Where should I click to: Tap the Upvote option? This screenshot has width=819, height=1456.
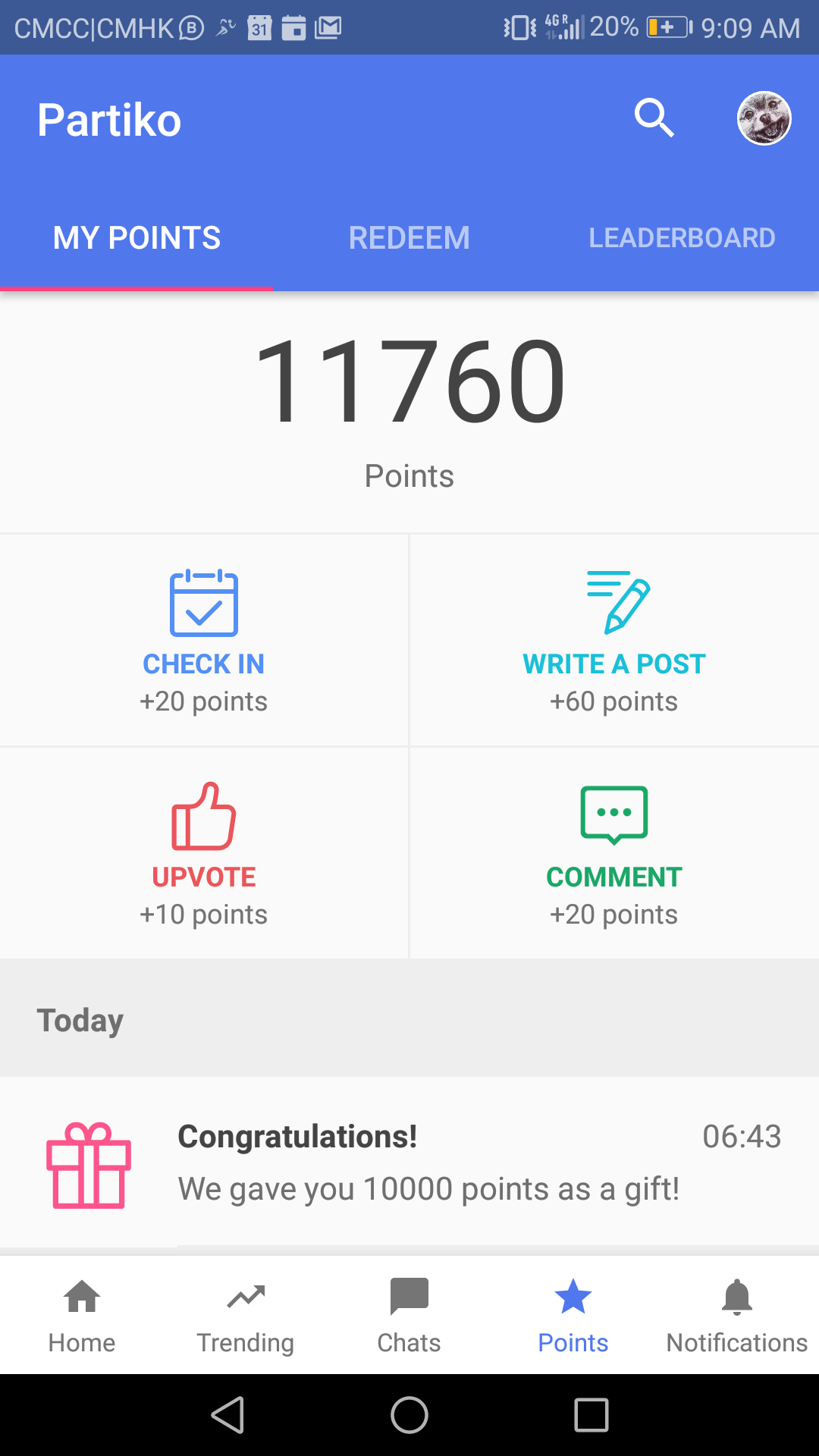click(203, 854)
